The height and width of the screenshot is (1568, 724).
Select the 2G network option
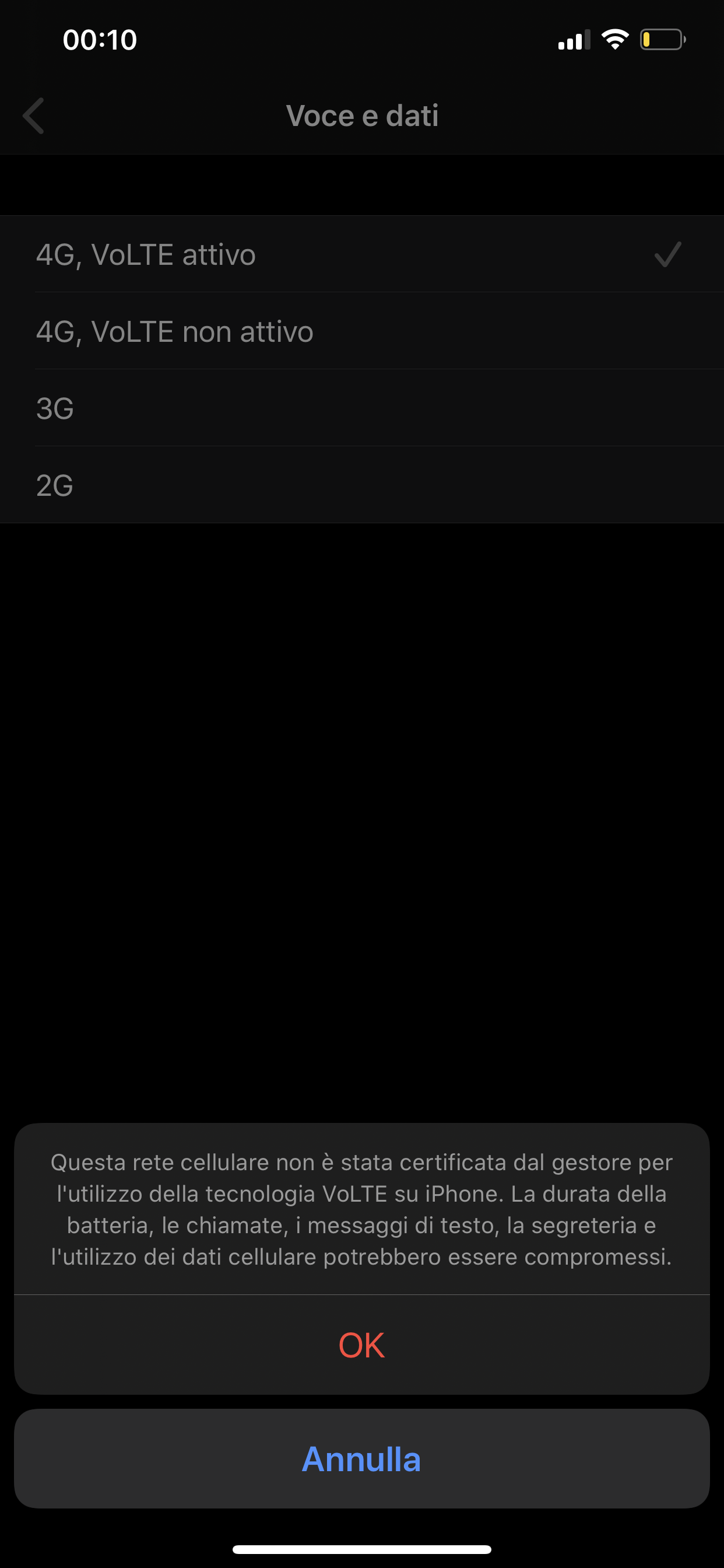coord(362,485)
